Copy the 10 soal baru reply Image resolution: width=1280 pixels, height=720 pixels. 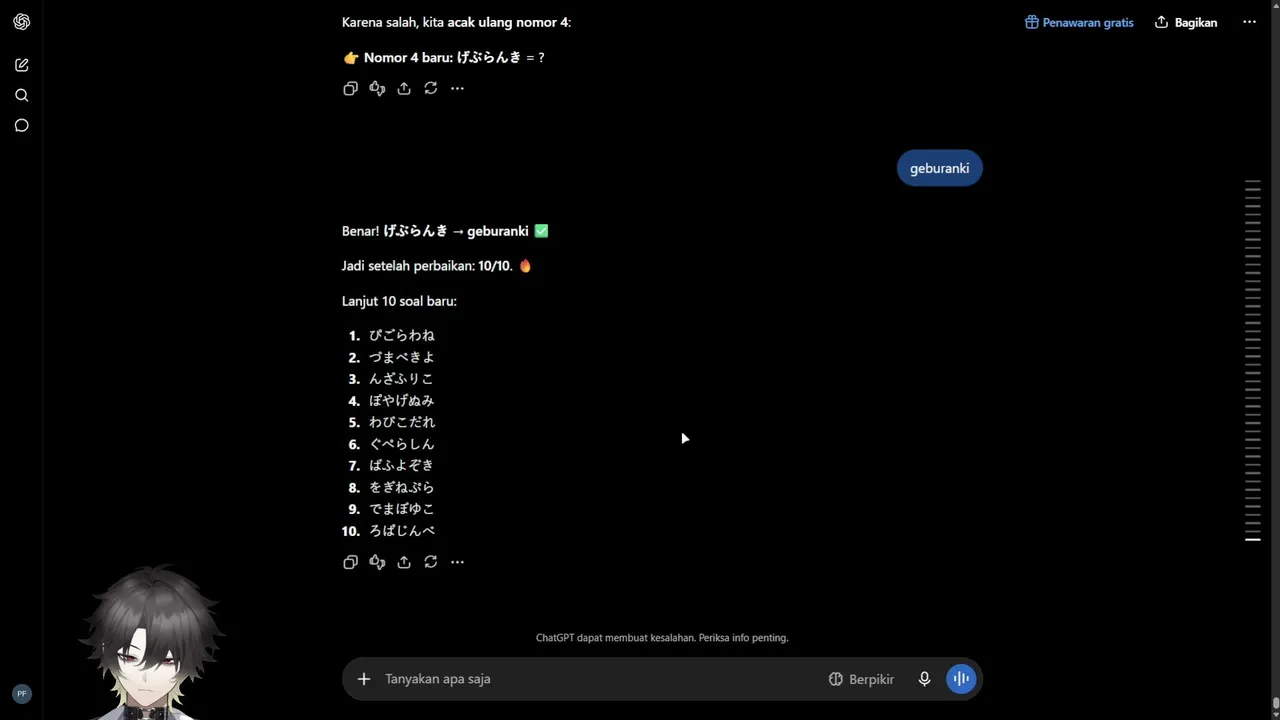pyautogui.click(x=350, y=562)
